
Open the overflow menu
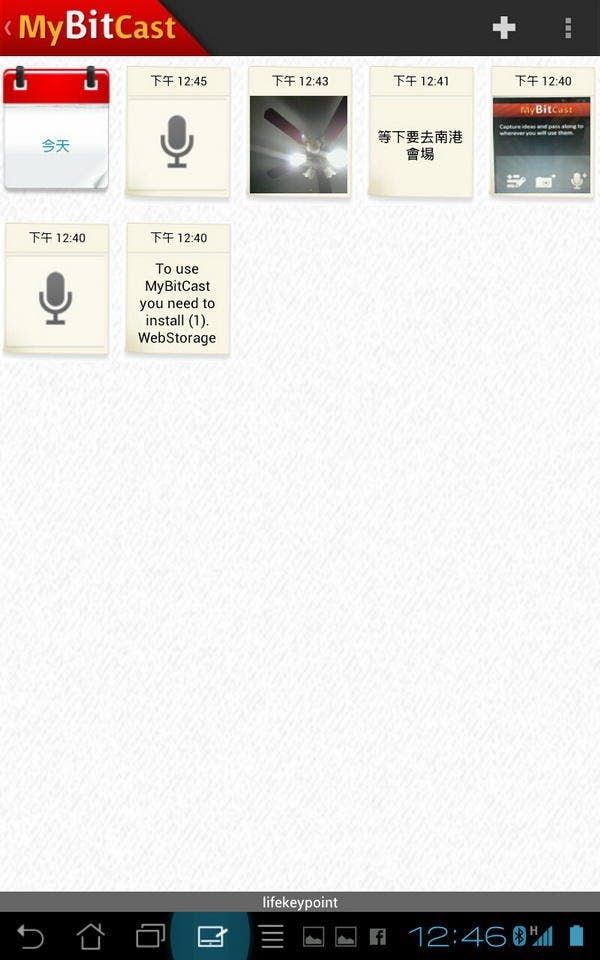pos(568,28)
